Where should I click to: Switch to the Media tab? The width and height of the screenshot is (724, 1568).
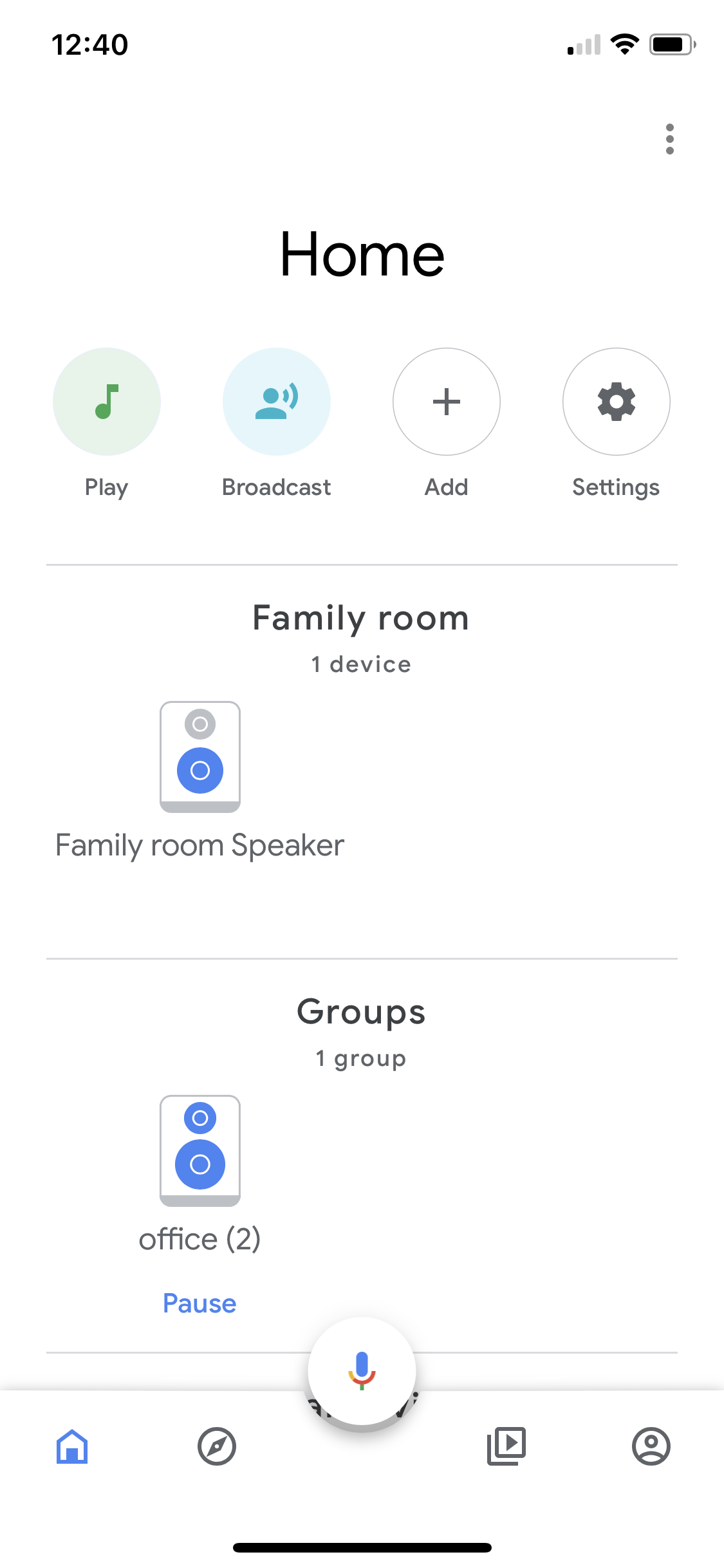coord(506,1446)
